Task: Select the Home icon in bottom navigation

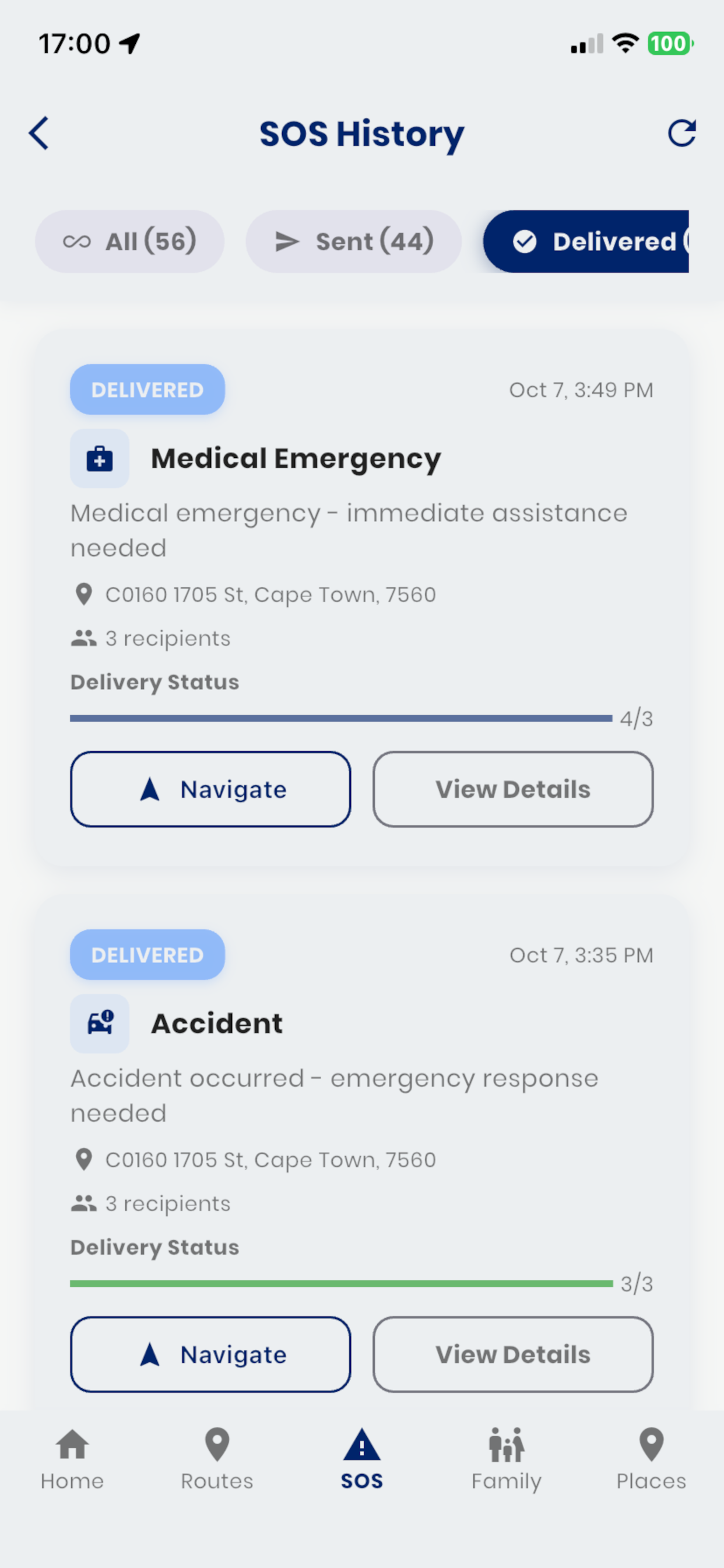Action: point(72,1458)
